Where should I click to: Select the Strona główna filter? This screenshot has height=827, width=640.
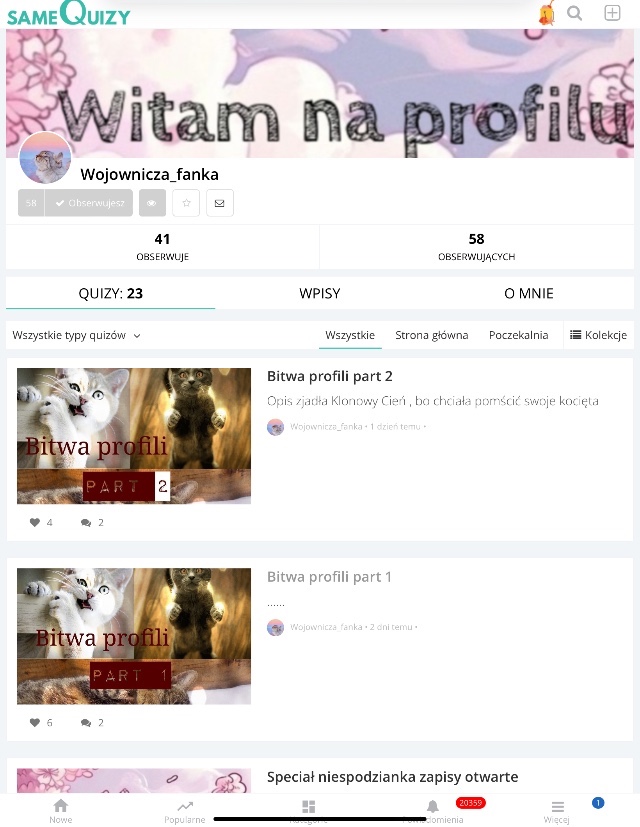click(432, 335)
